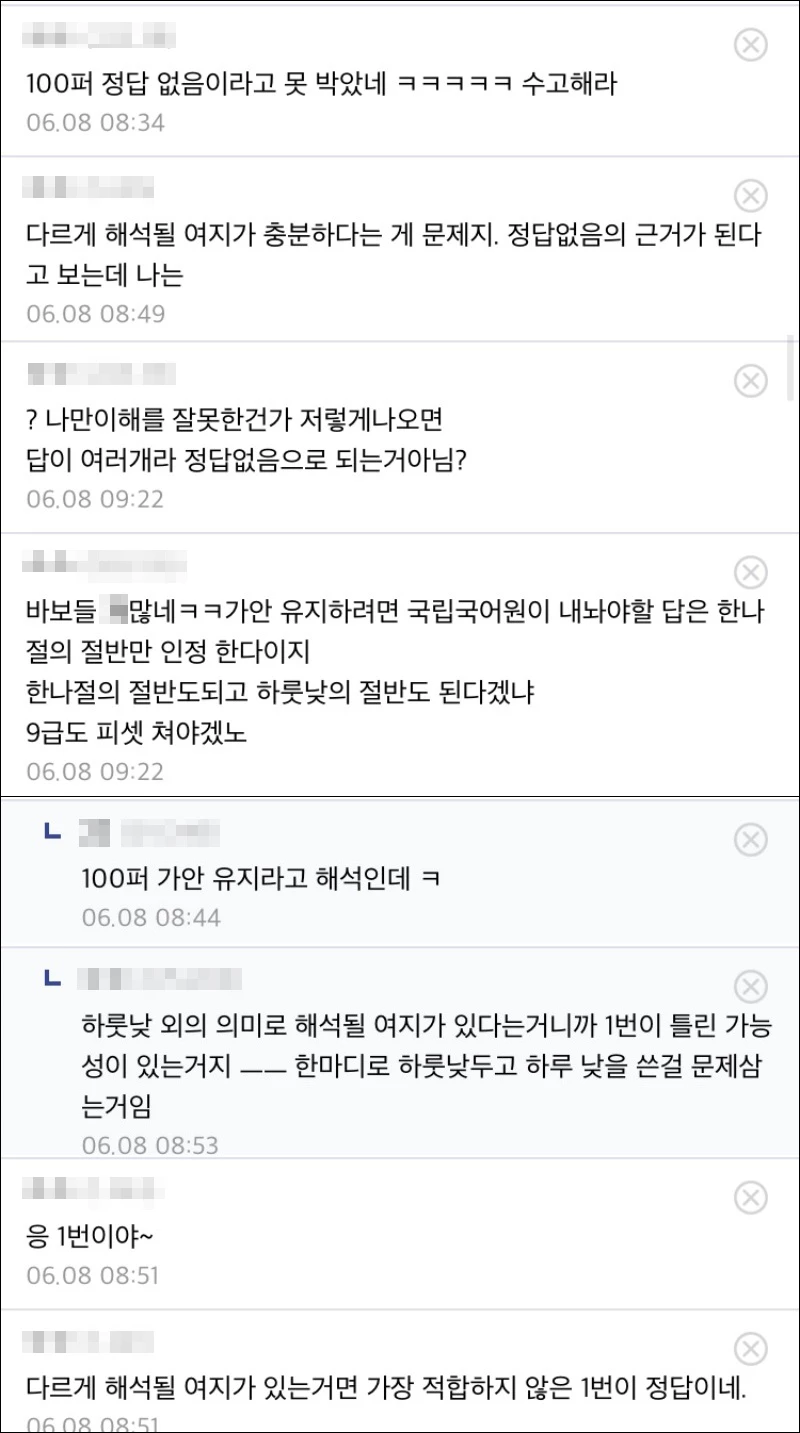Image resolution: width=800 pixels, height=1433 pixels.
Task: Remove the comment starting '다르게 해석될 여지가 충분하다는'
Action: (x=751, y=194)
